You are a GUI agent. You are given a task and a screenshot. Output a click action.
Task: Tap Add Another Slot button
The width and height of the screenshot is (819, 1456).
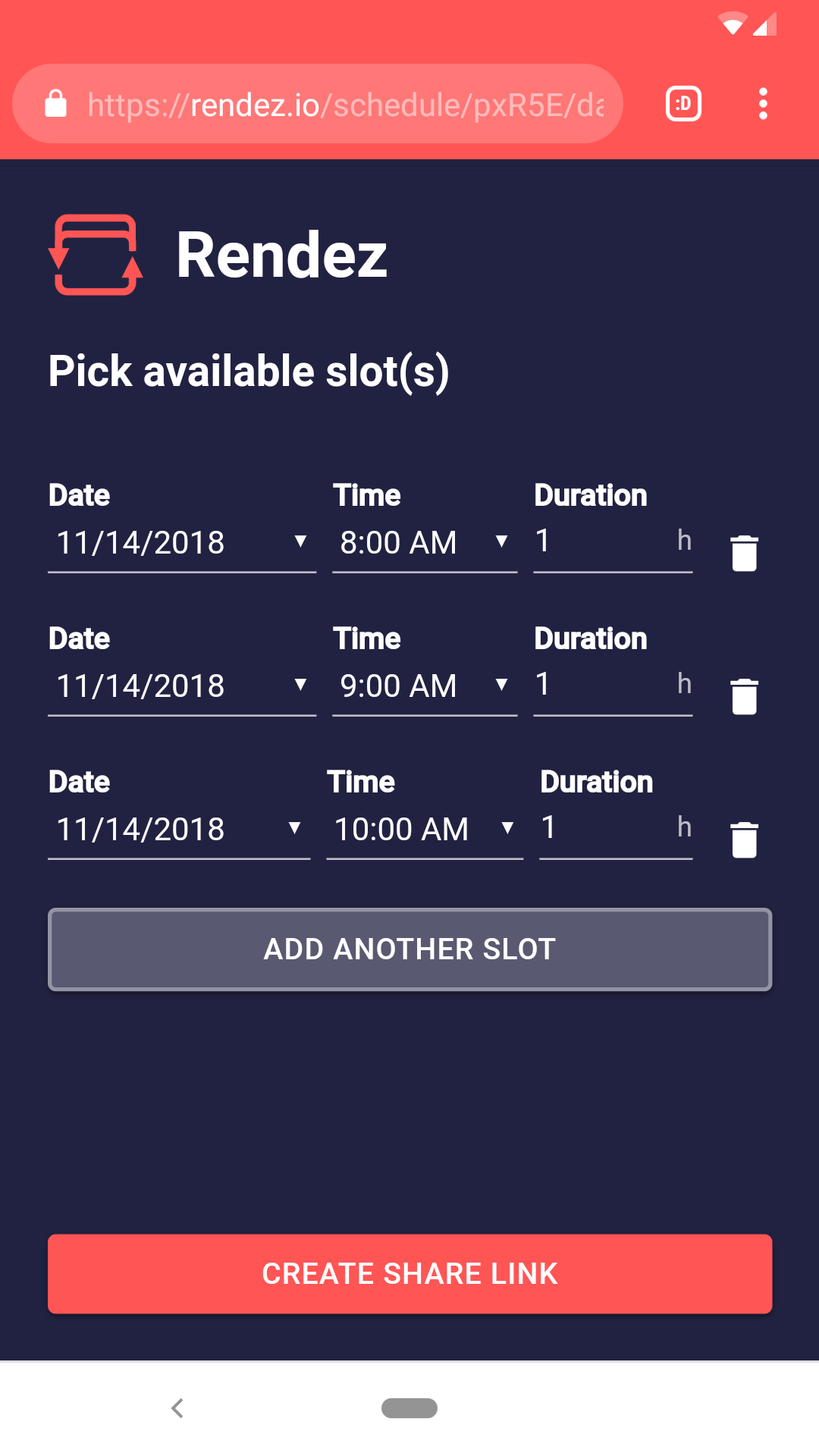(x=409, y=949)
